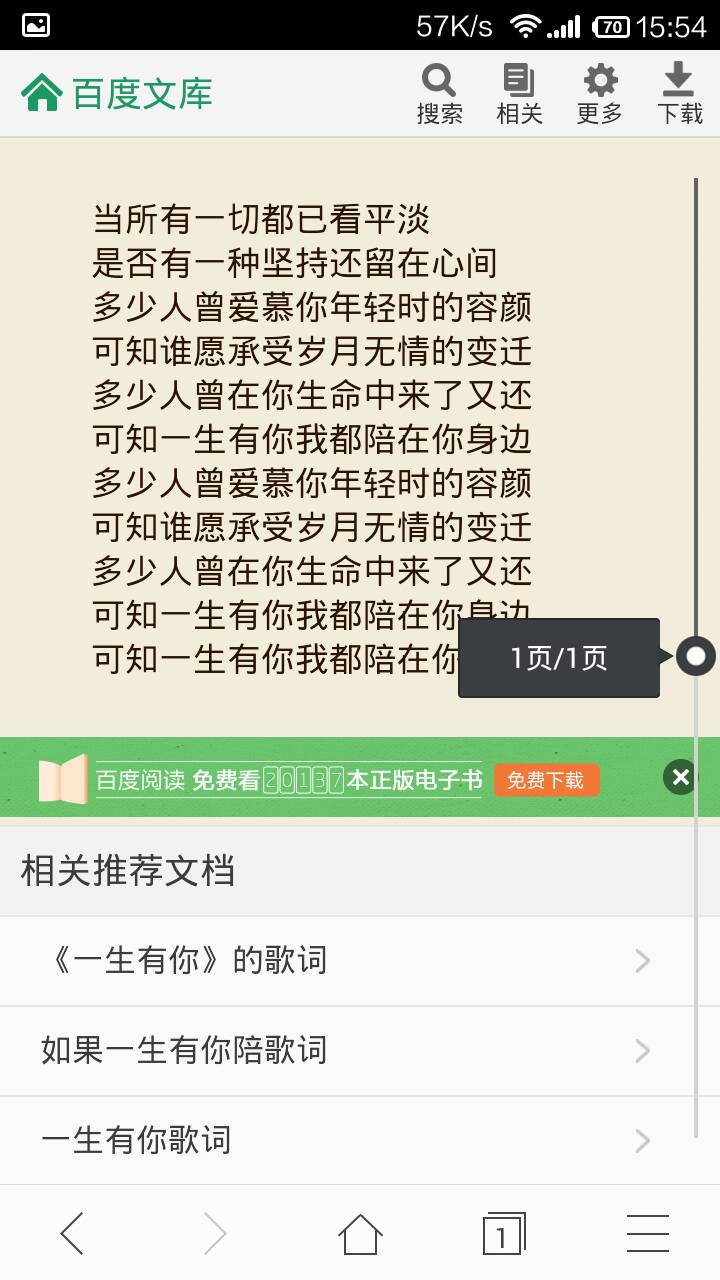Open the 搜索 search tool
The width and height of the screenshot is (720, 1280).
click(439, 94)
